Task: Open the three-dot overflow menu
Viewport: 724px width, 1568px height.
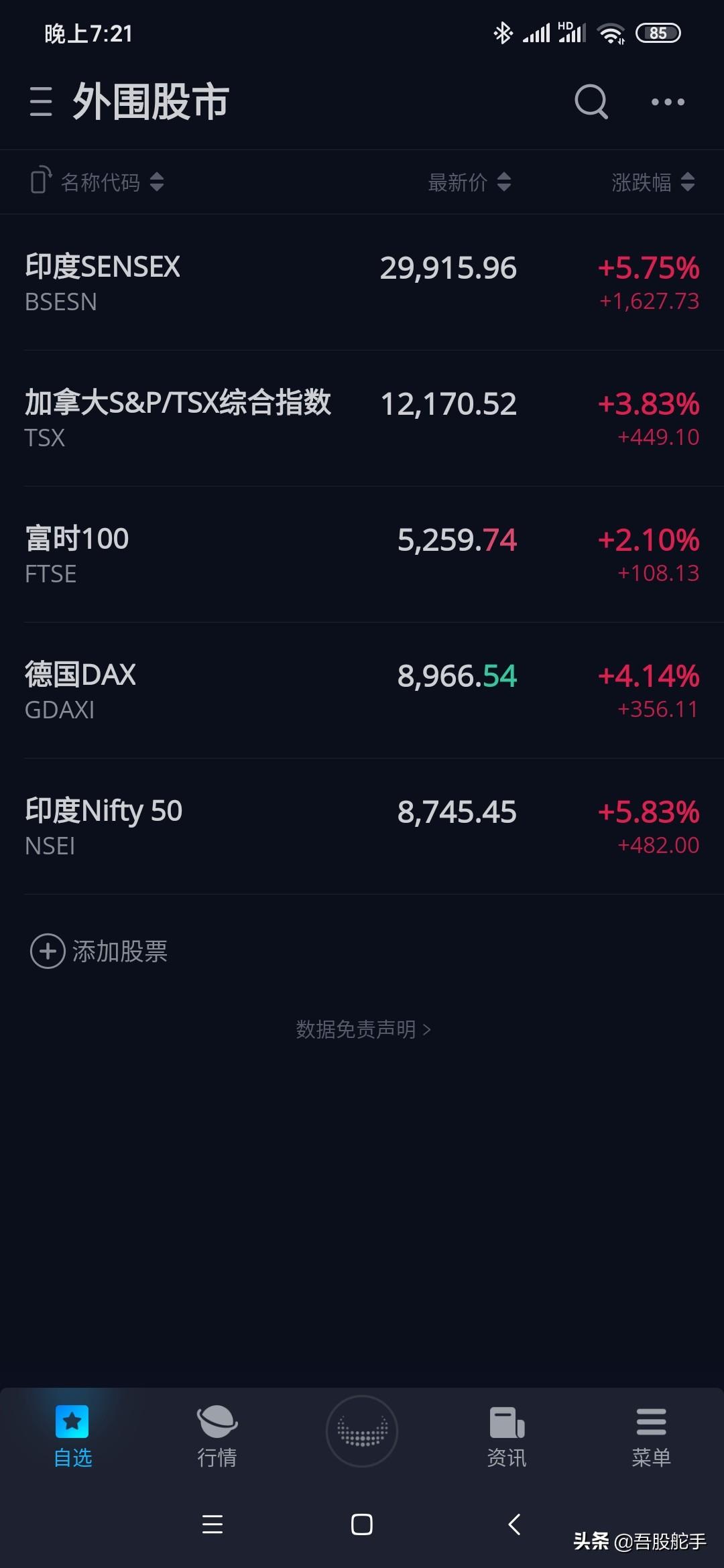Action: pyautogui.click(x=668, y=102)
